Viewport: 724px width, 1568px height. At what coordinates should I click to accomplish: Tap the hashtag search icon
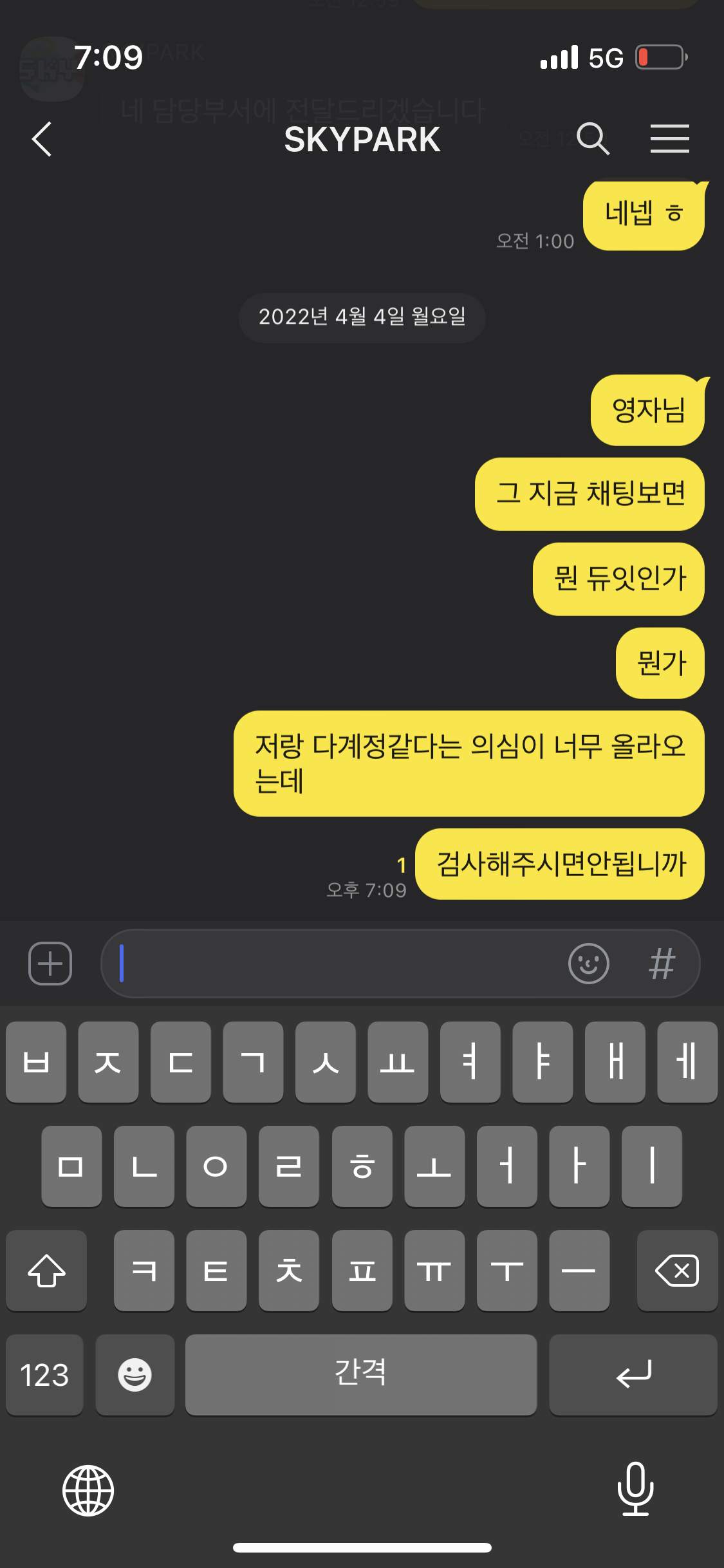(662, 964)
